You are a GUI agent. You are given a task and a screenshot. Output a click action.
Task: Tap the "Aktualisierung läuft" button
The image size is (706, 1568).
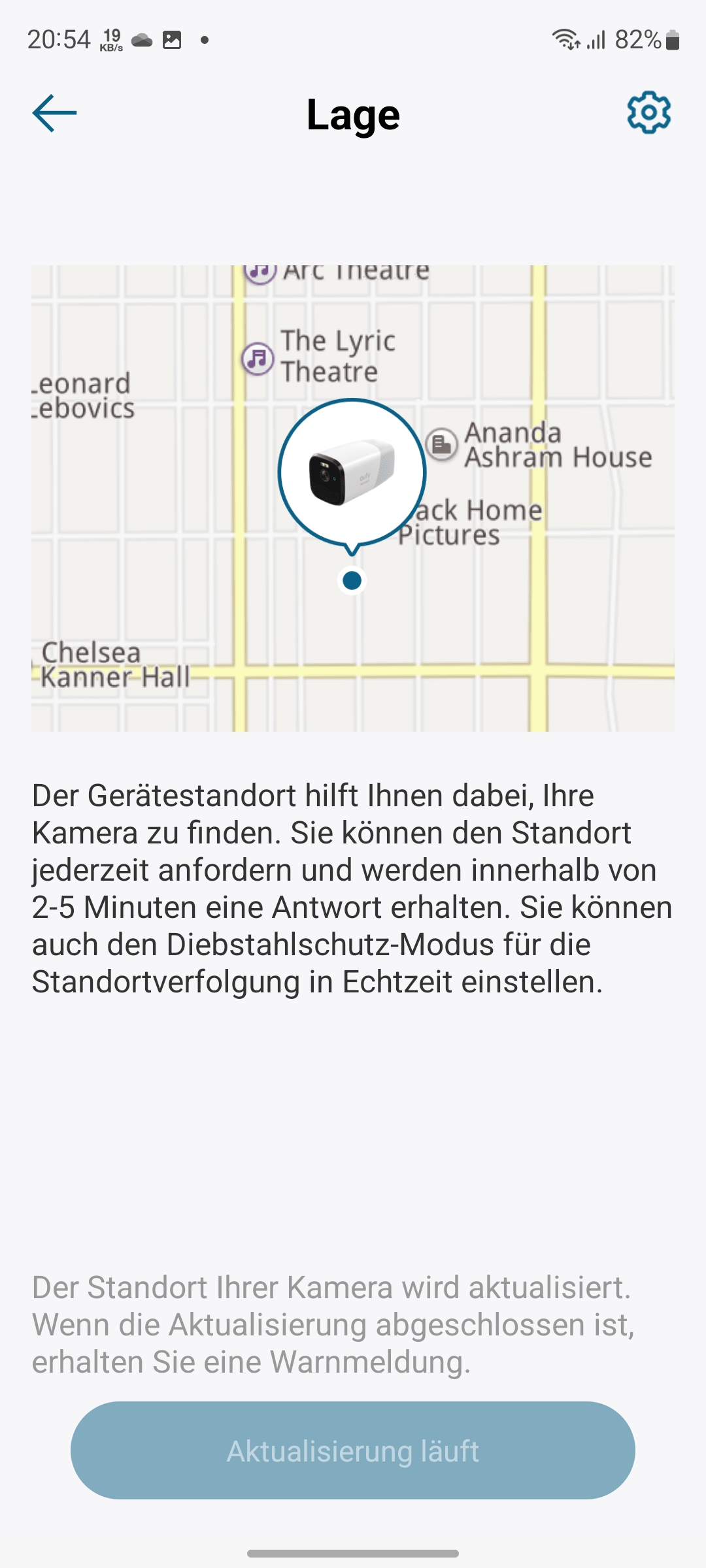click(353, 1451)
